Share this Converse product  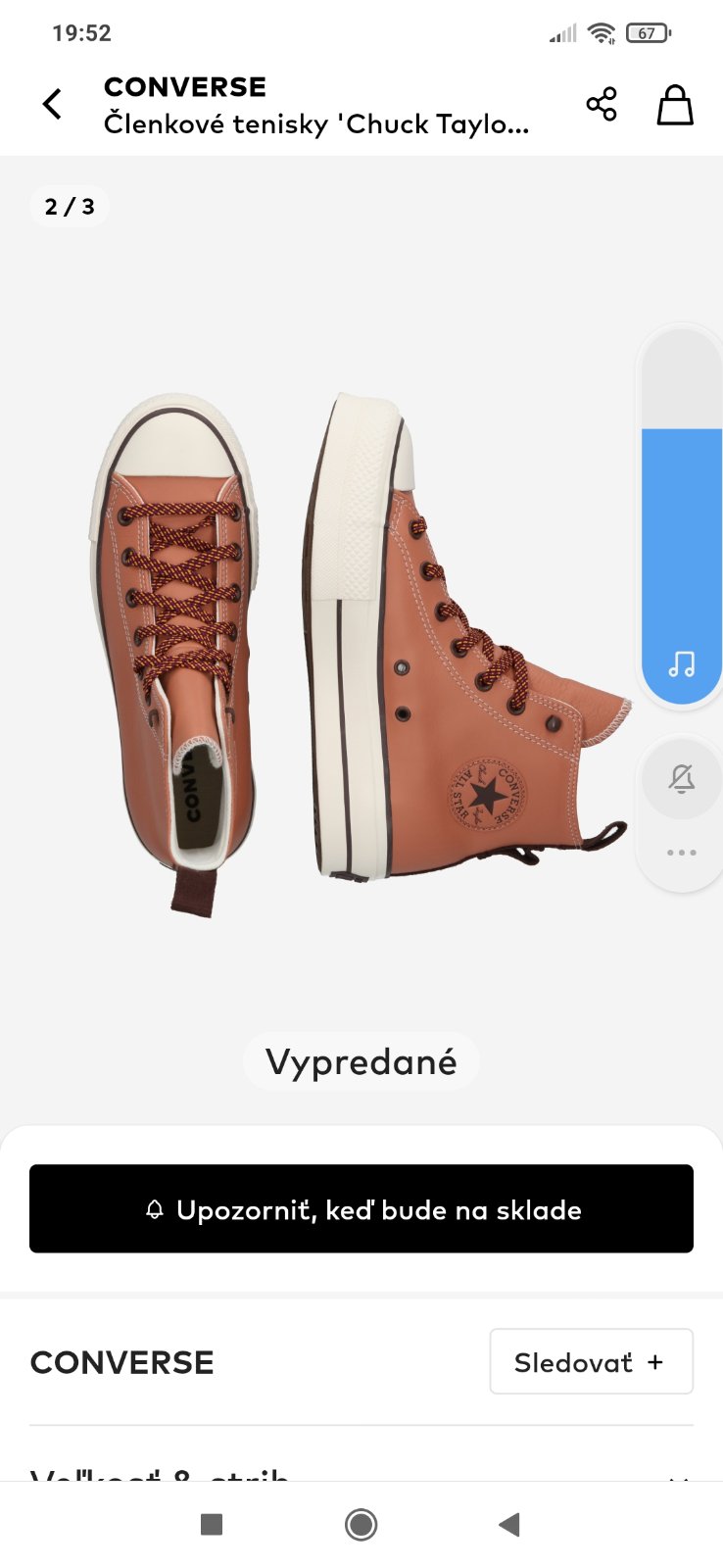[x=602, y=104]
